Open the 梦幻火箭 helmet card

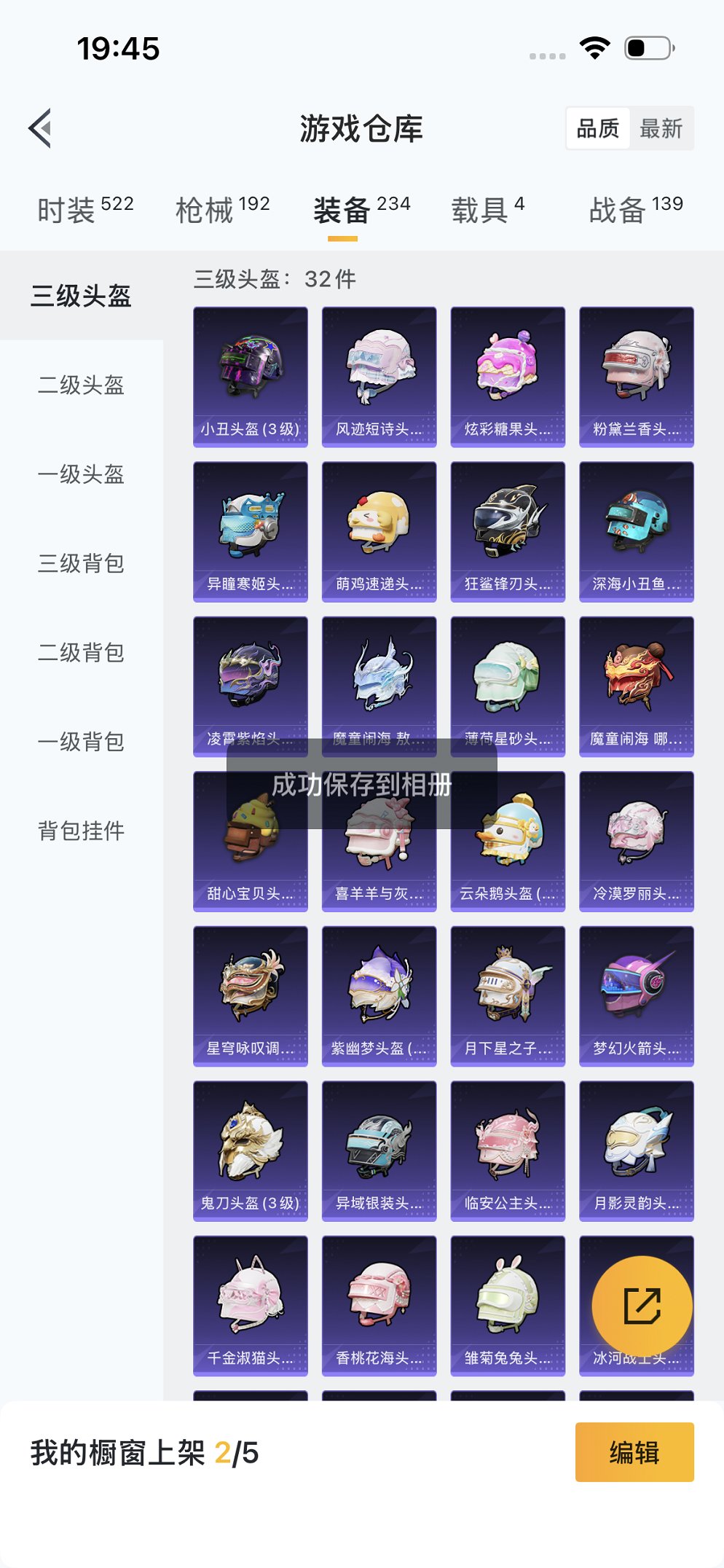(x=636, y=995)
